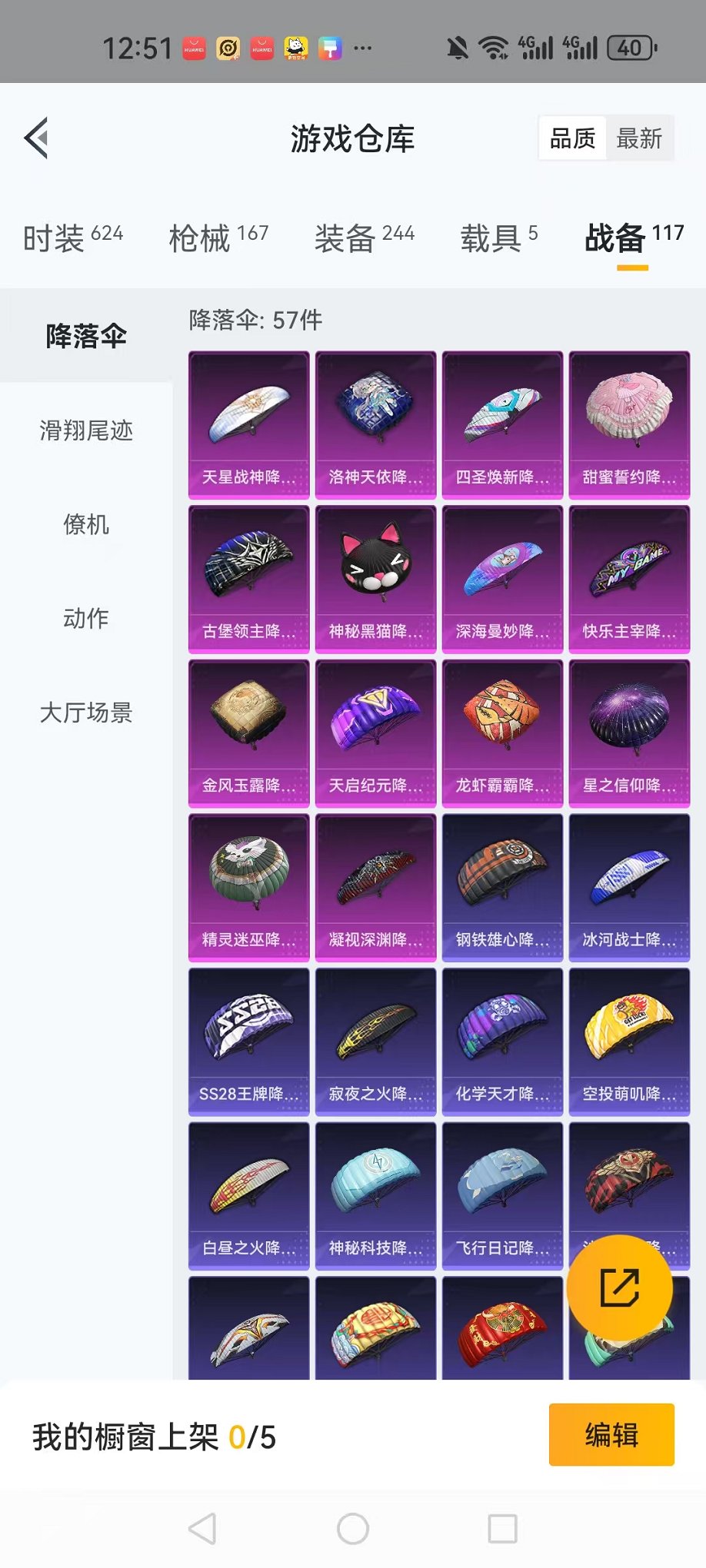Select the 动作 category
706x1568 pixels.
pos(86,619)
